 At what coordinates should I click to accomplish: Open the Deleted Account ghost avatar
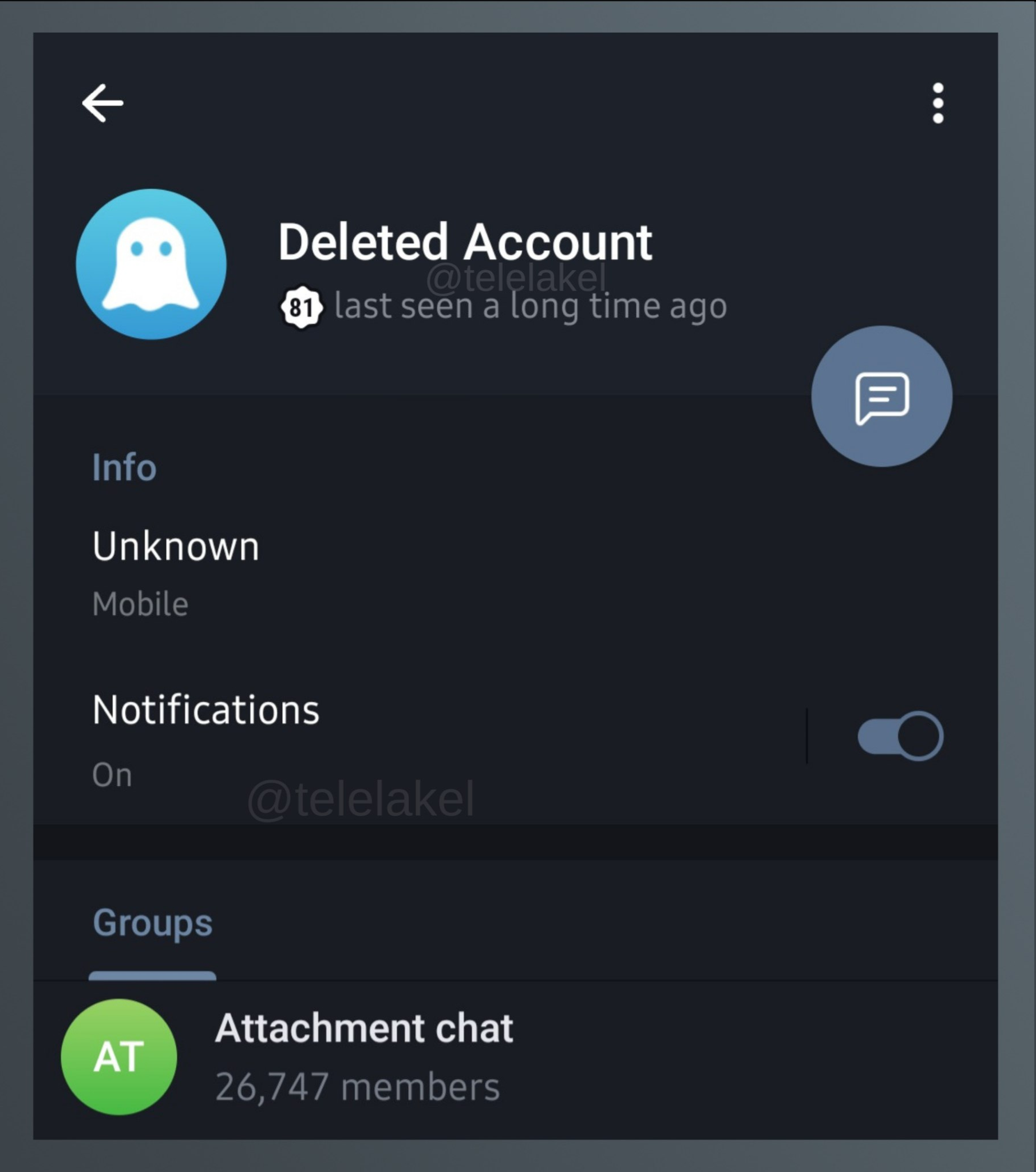click(x=151, y=264)
